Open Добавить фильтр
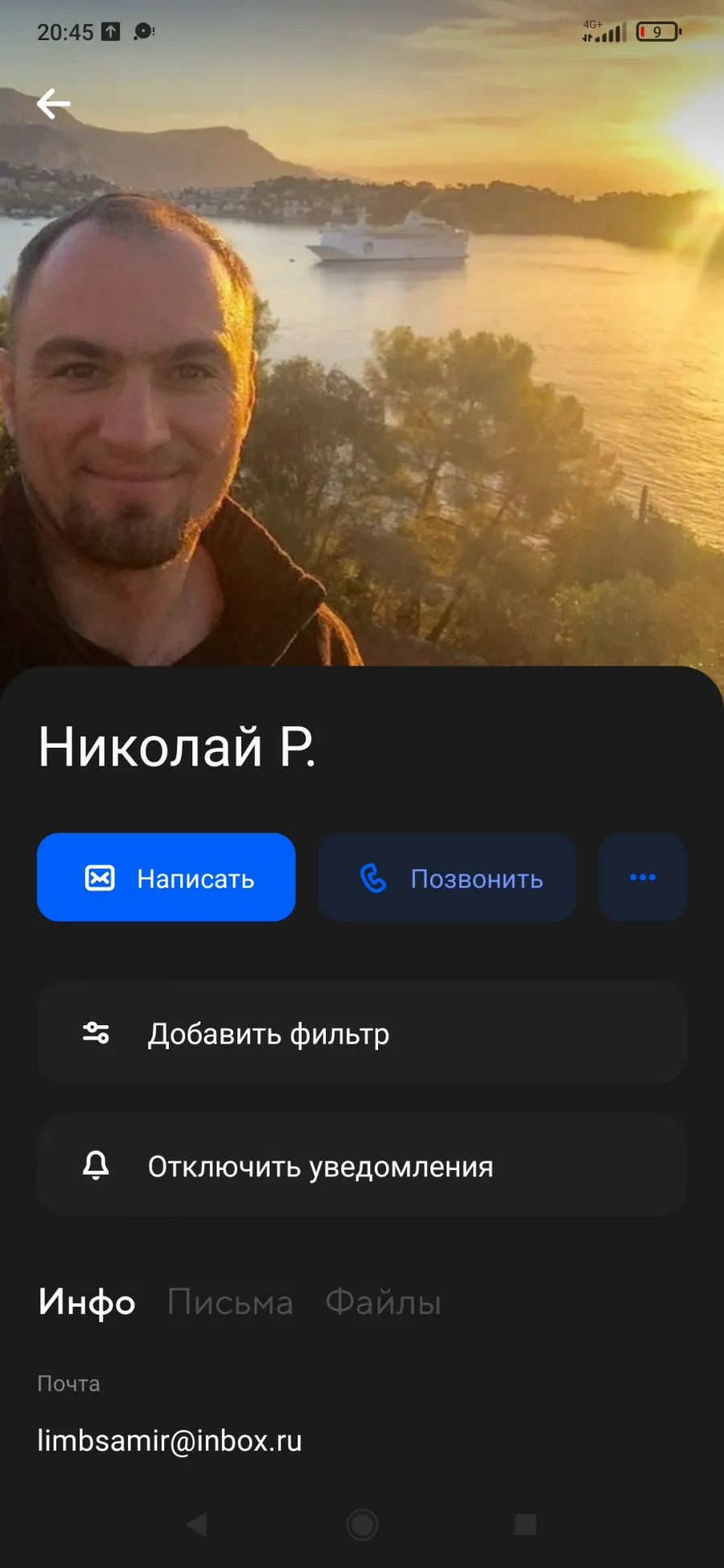The image size is (724, 1568). click(x=362, y=1033)
